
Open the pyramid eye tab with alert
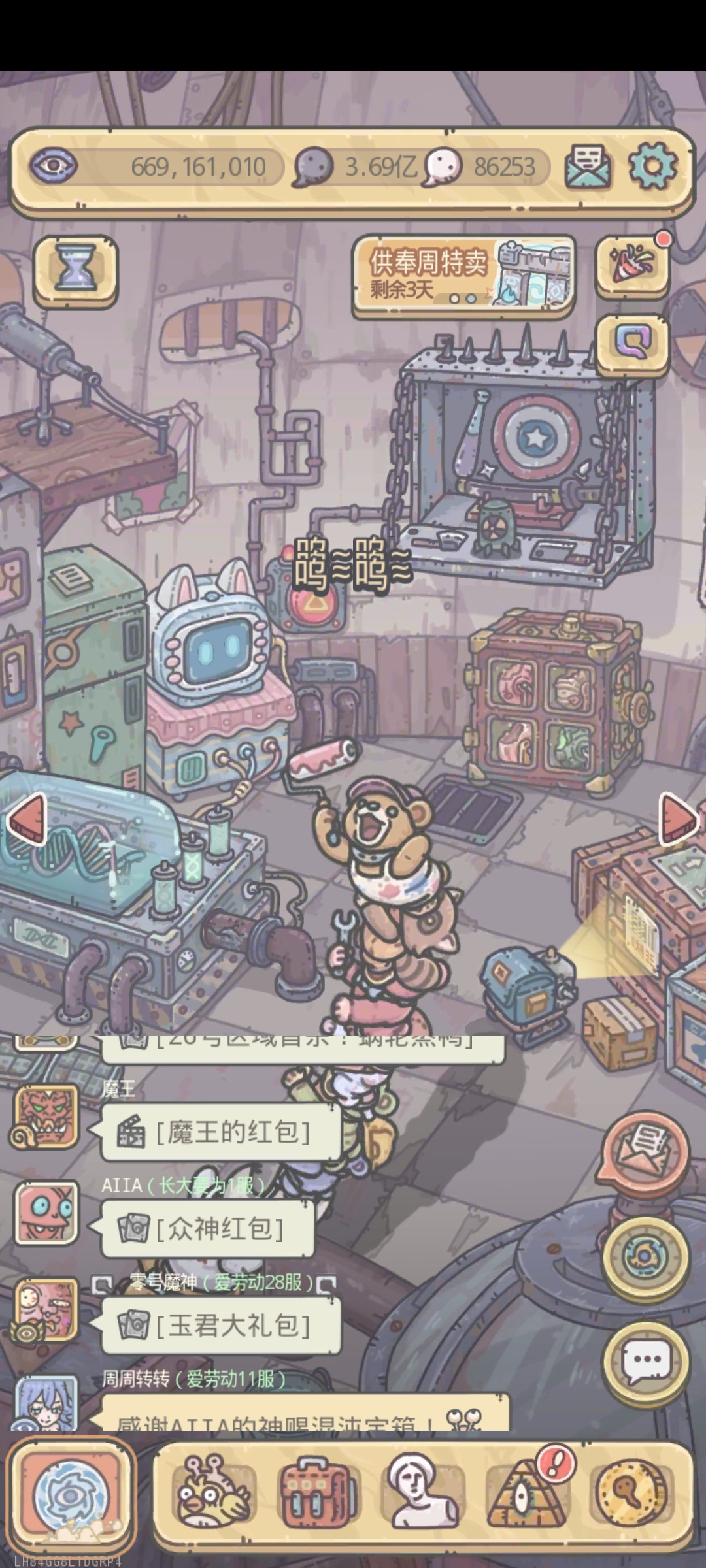pos(528,1493)
